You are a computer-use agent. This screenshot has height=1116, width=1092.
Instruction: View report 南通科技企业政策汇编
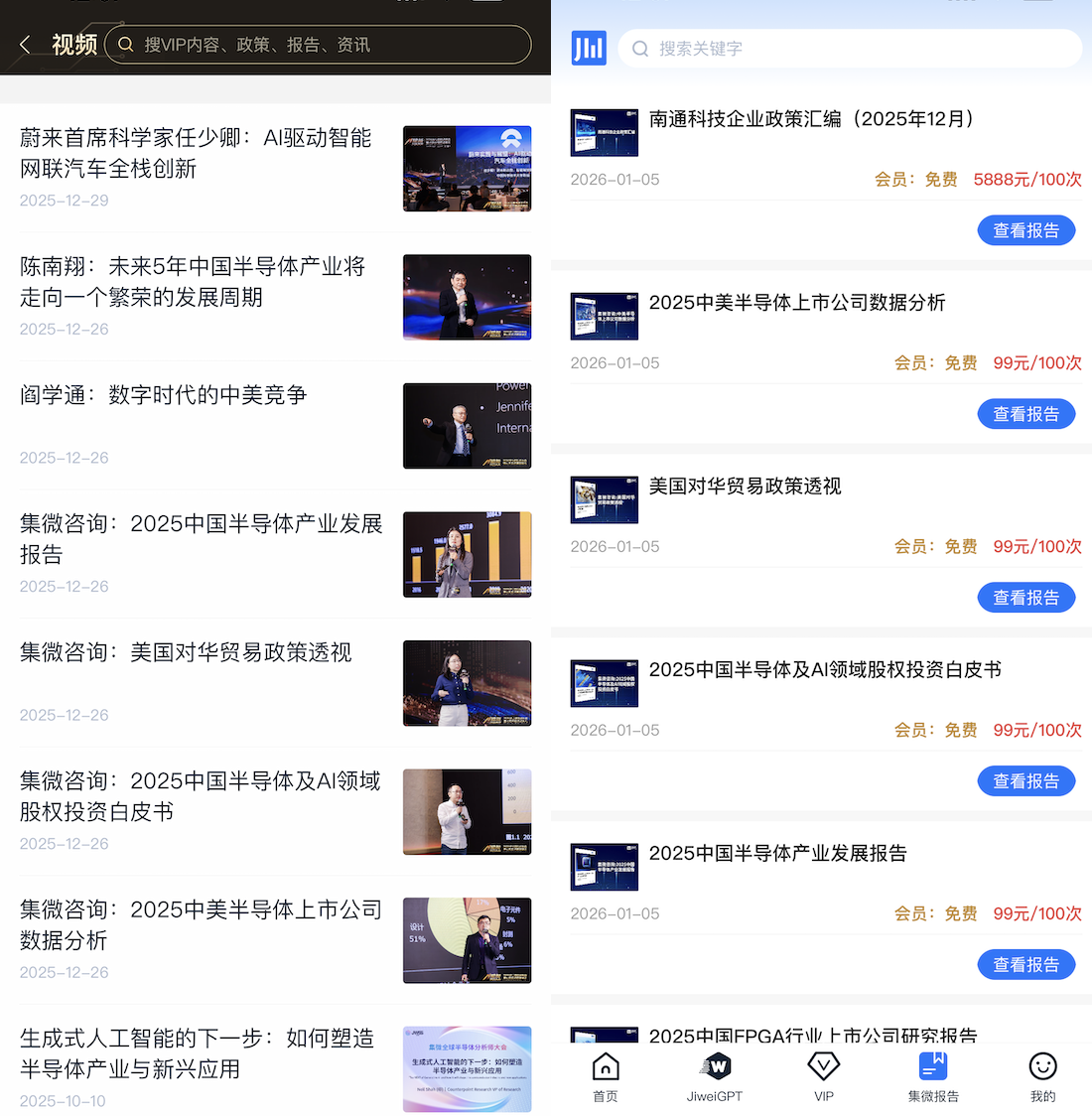[1026, 230]
